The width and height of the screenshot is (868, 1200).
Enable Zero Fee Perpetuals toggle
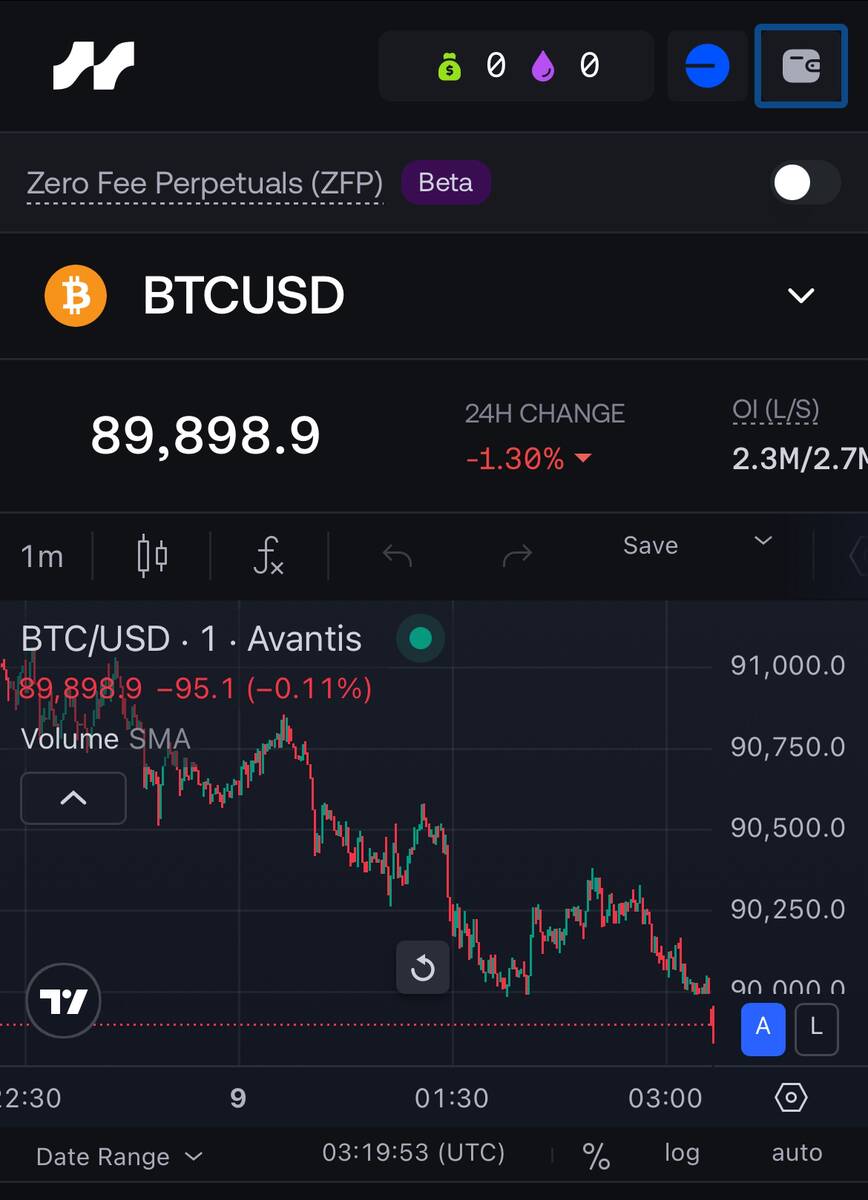coord(805,183)
